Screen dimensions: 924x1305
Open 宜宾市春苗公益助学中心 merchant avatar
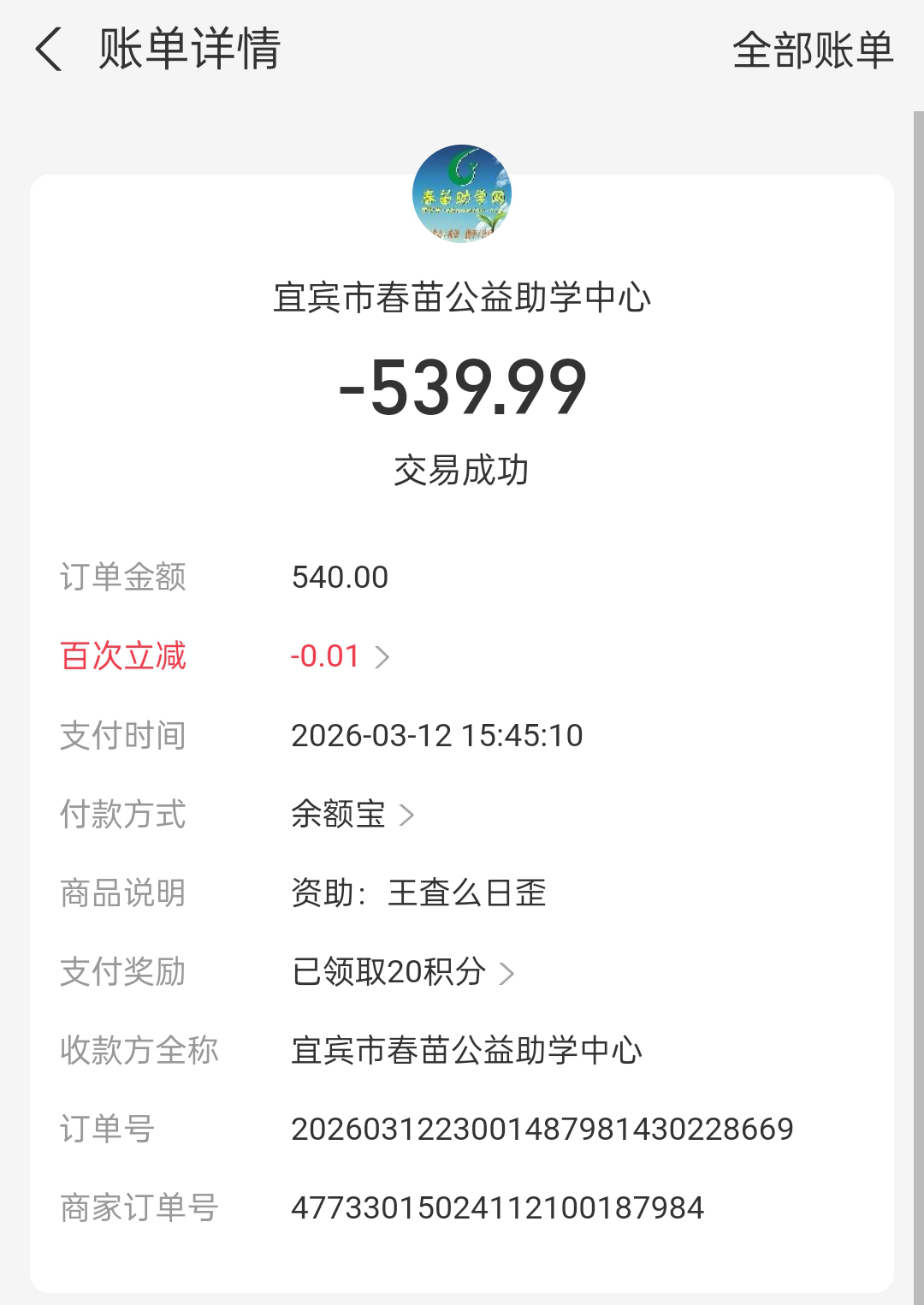click(461, 193)
